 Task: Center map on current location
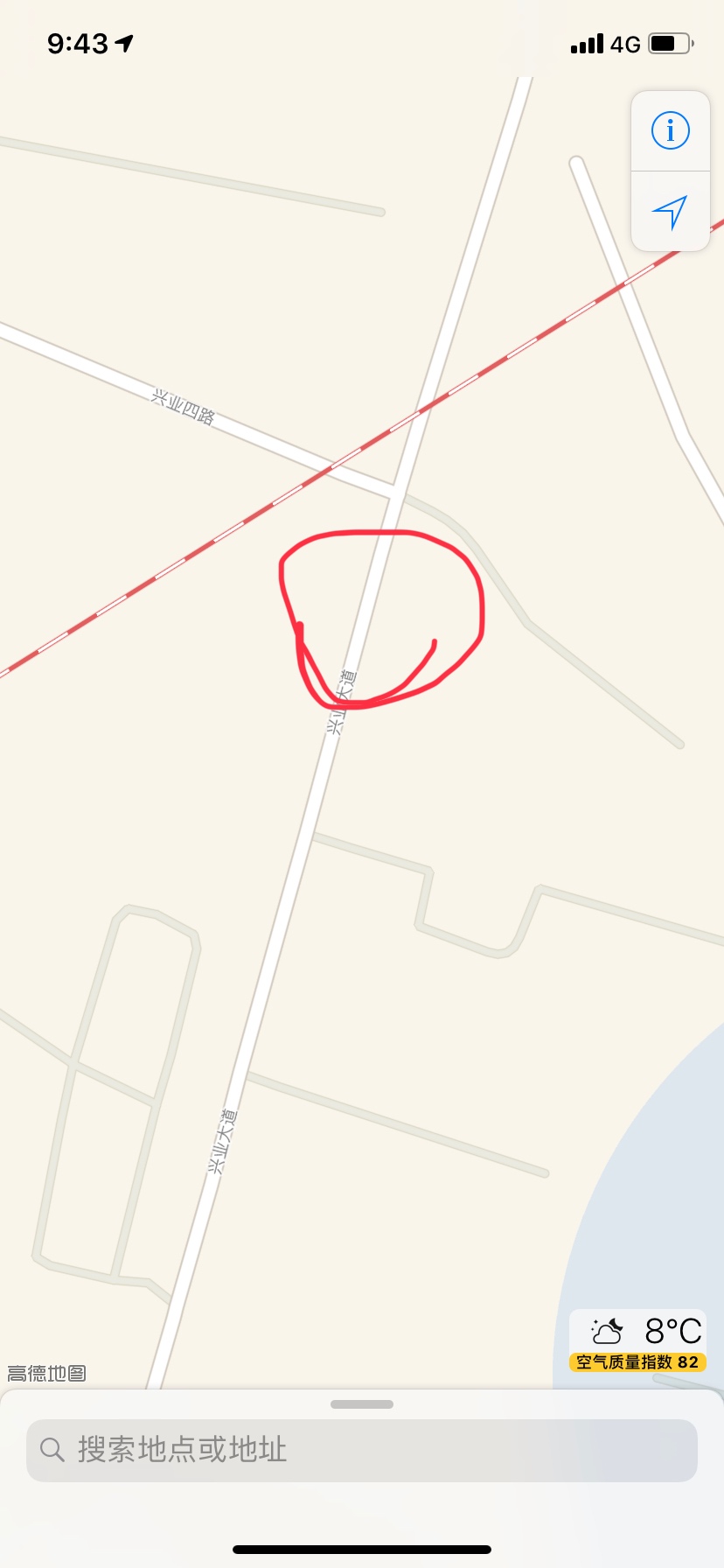(671, 212)
